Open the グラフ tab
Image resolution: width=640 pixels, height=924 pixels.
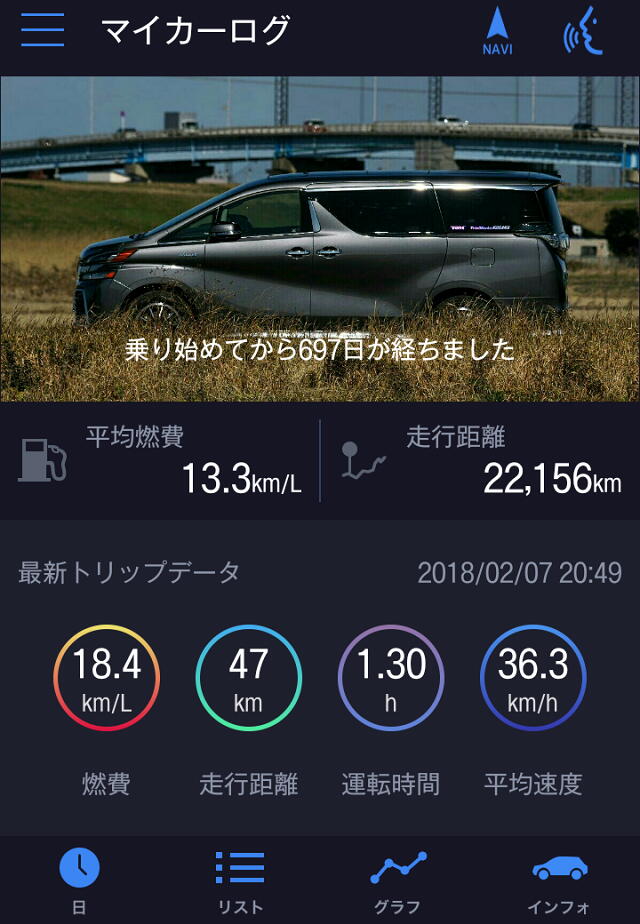tap(398, 880)
